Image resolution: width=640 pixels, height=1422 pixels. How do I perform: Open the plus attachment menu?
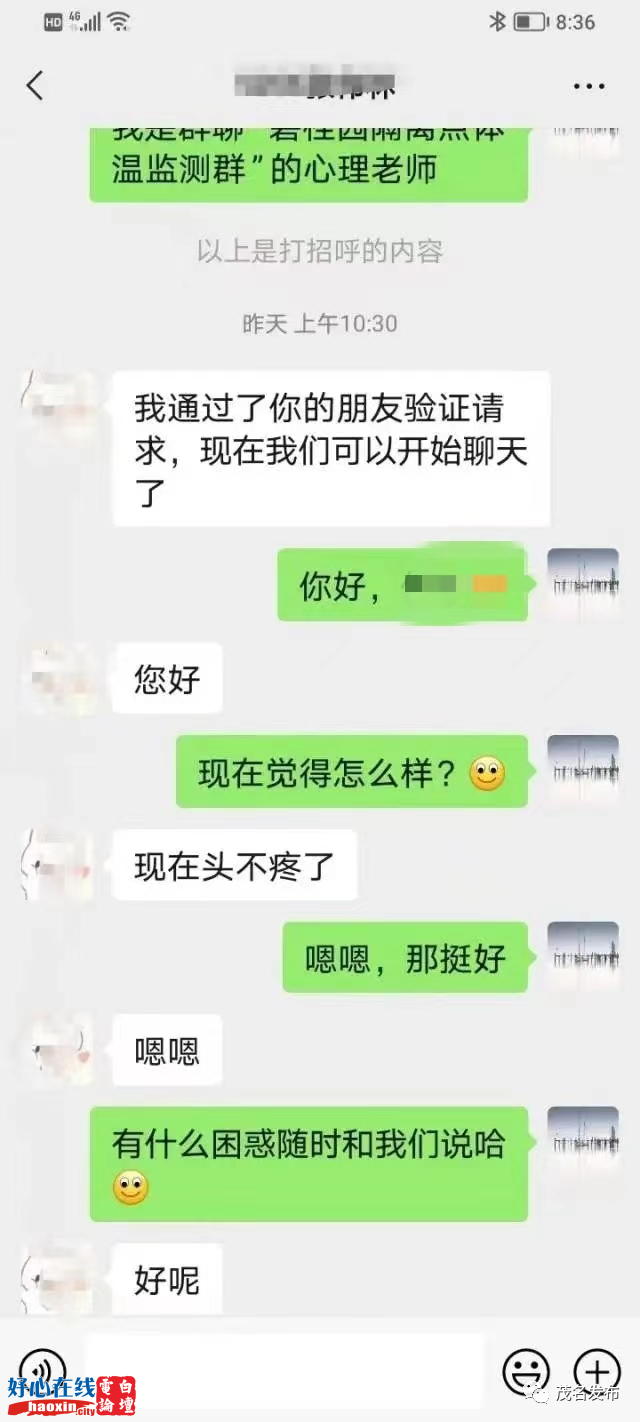pyautogui.click(x=596, y=1367)
